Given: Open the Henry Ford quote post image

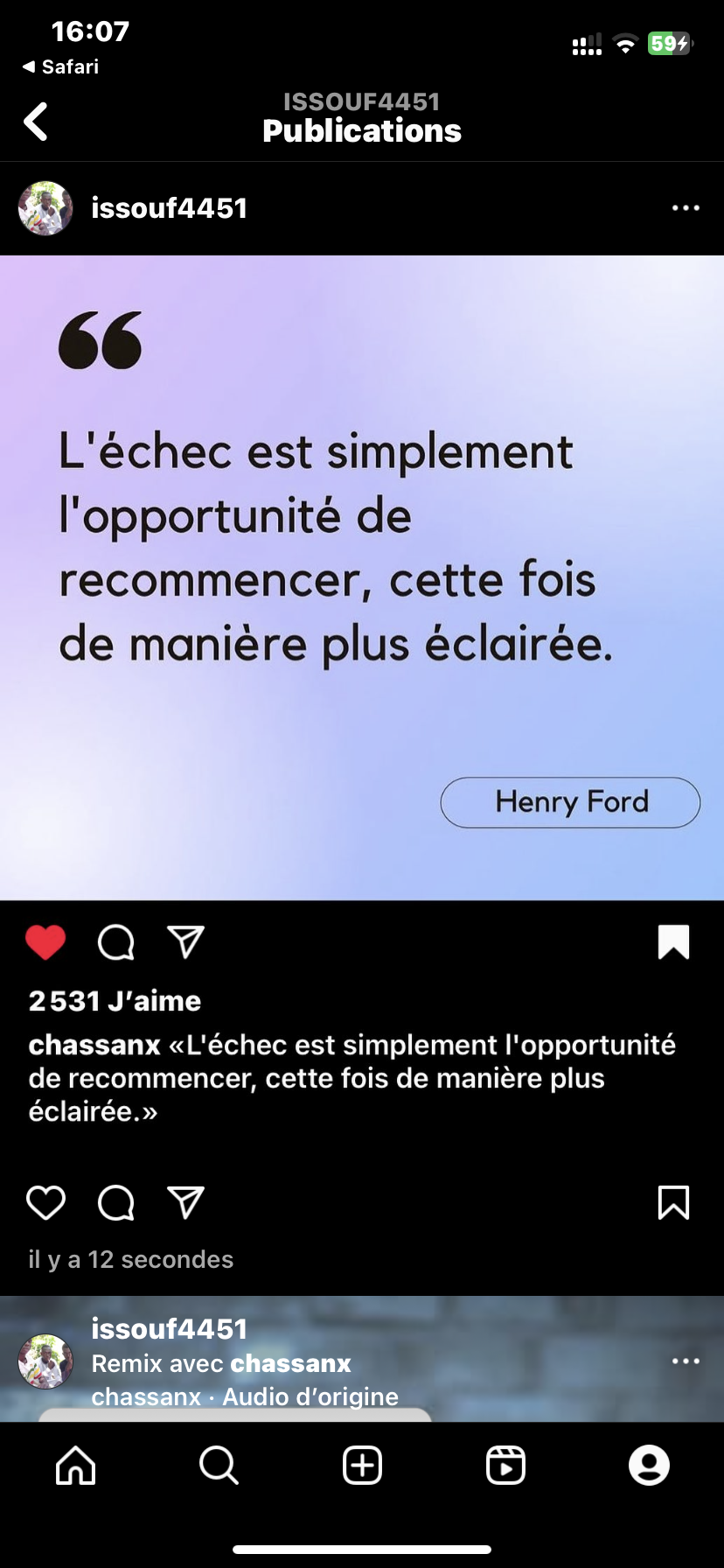Looking at the screenshot, I should click(x=362, y=577).
